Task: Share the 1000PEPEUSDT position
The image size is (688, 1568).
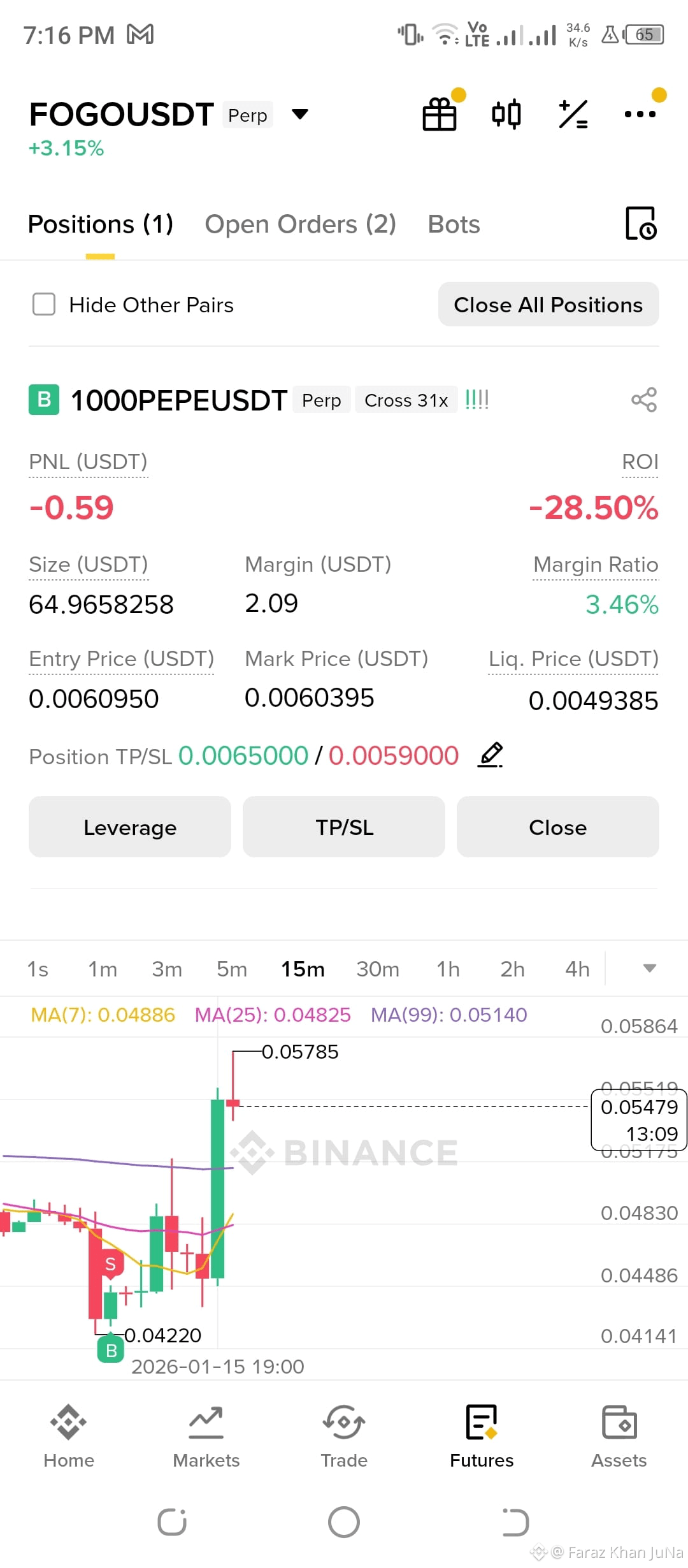Action: coord(644,400)
